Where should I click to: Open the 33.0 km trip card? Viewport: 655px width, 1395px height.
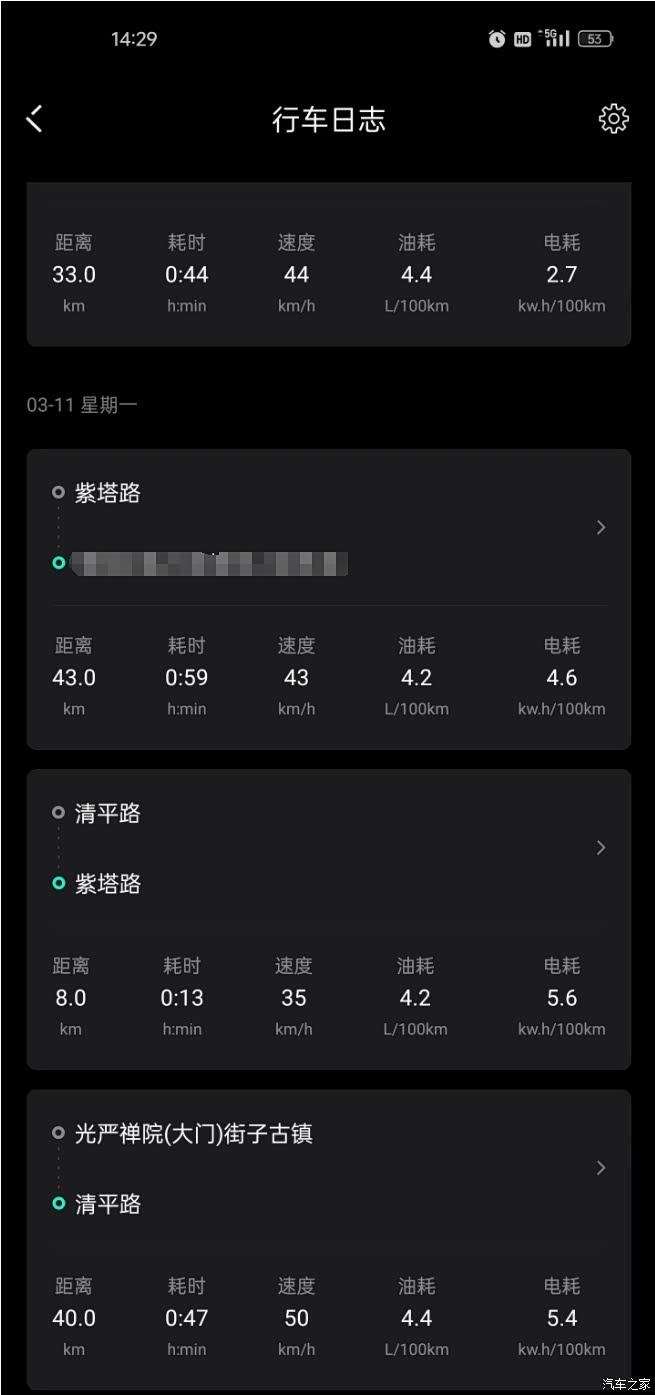328,265
